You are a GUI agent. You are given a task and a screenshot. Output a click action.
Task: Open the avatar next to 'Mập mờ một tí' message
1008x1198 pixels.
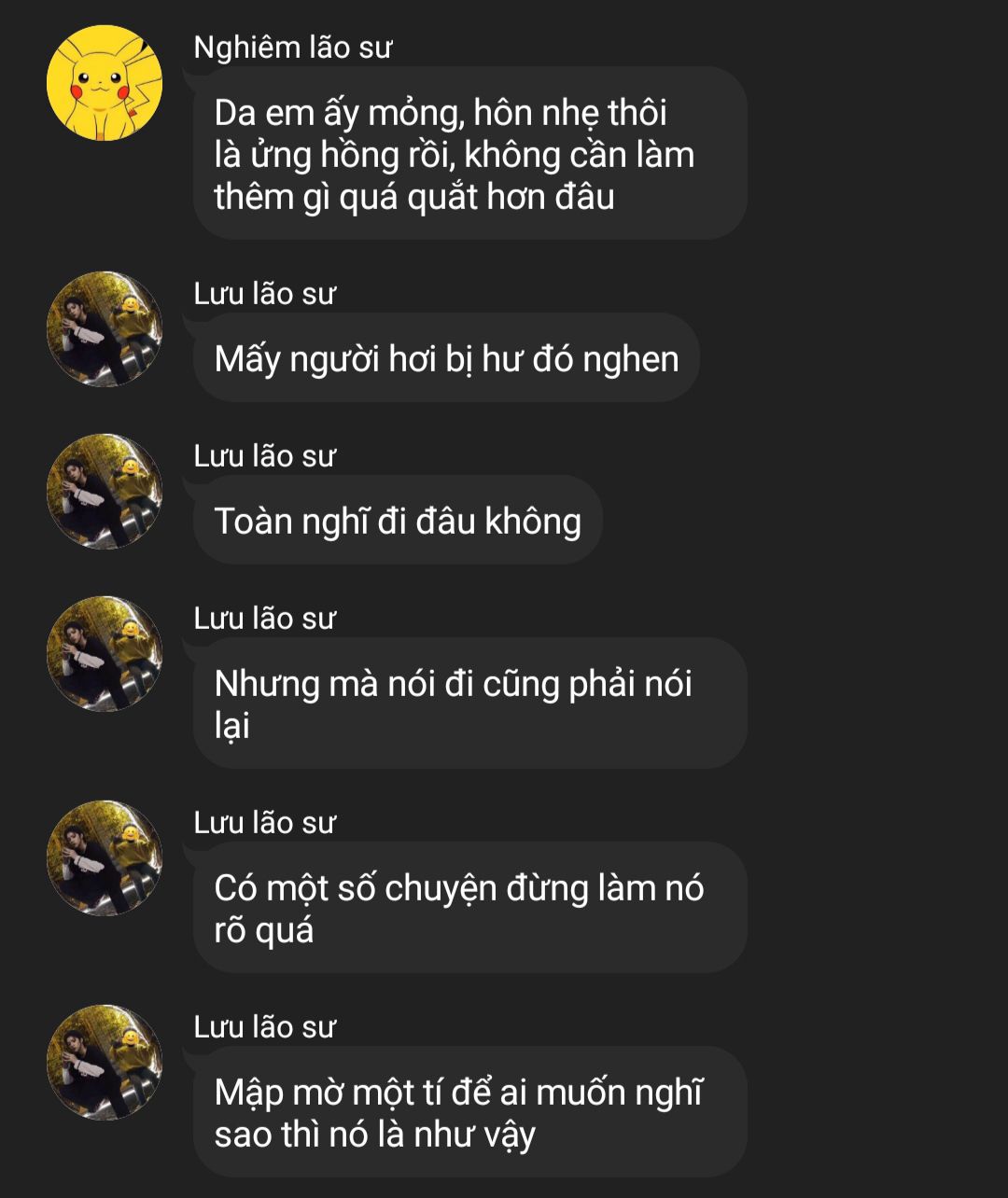(x=105, y=1063)
